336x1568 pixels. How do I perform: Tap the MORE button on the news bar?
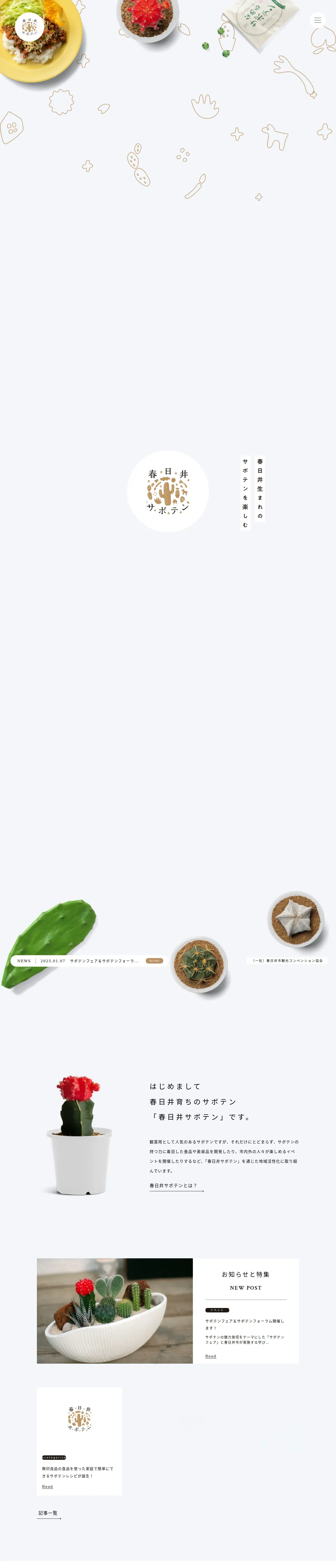[x=154, y=960]
